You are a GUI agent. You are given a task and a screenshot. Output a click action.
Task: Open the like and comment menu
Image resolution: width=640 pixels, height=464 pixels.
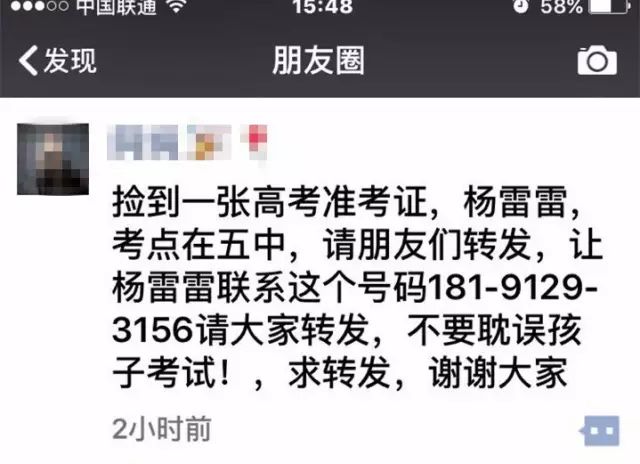[600, 430]
